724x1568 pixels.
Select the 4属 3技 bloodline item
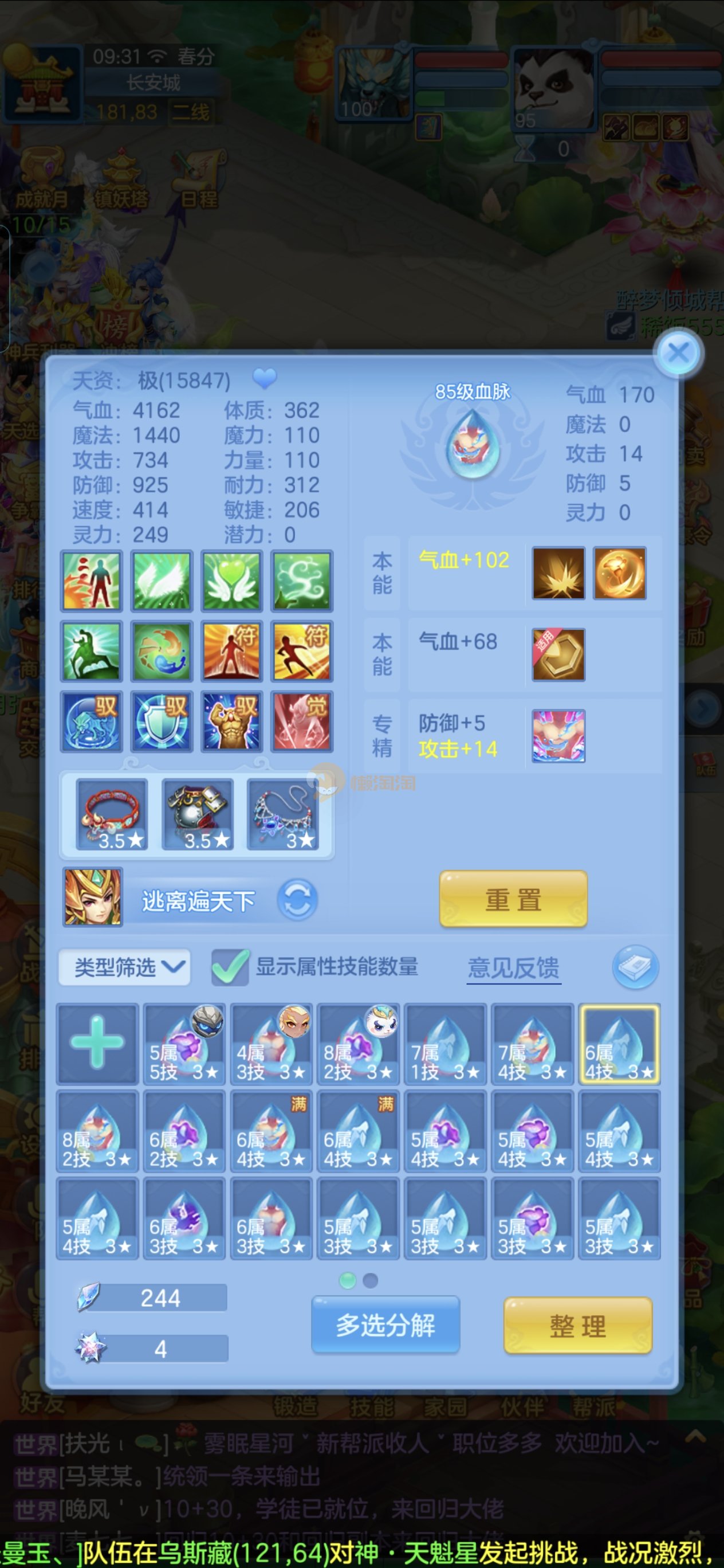(x=271, y=1043)
